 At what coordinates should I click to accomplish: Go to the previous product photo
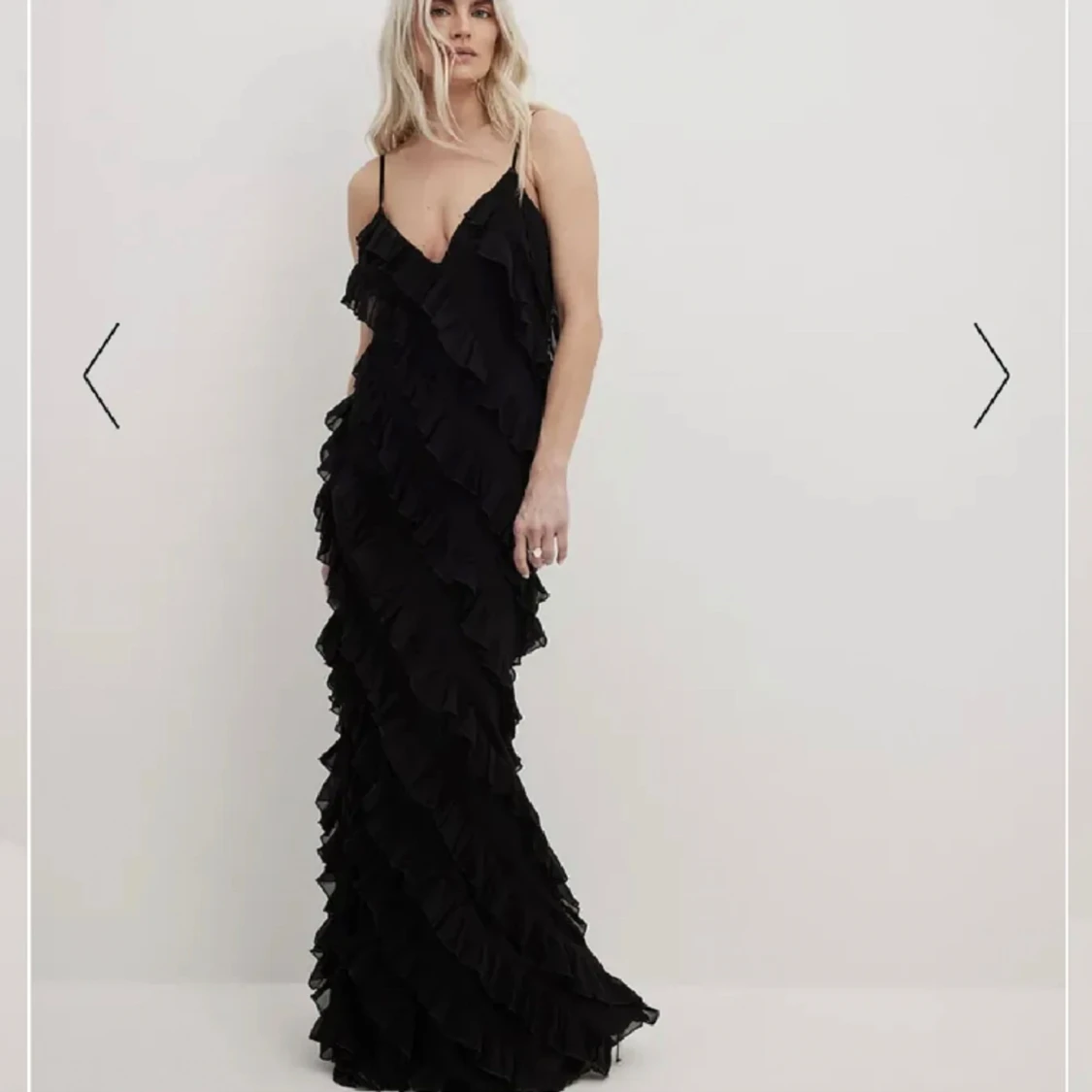click(102, 376)
